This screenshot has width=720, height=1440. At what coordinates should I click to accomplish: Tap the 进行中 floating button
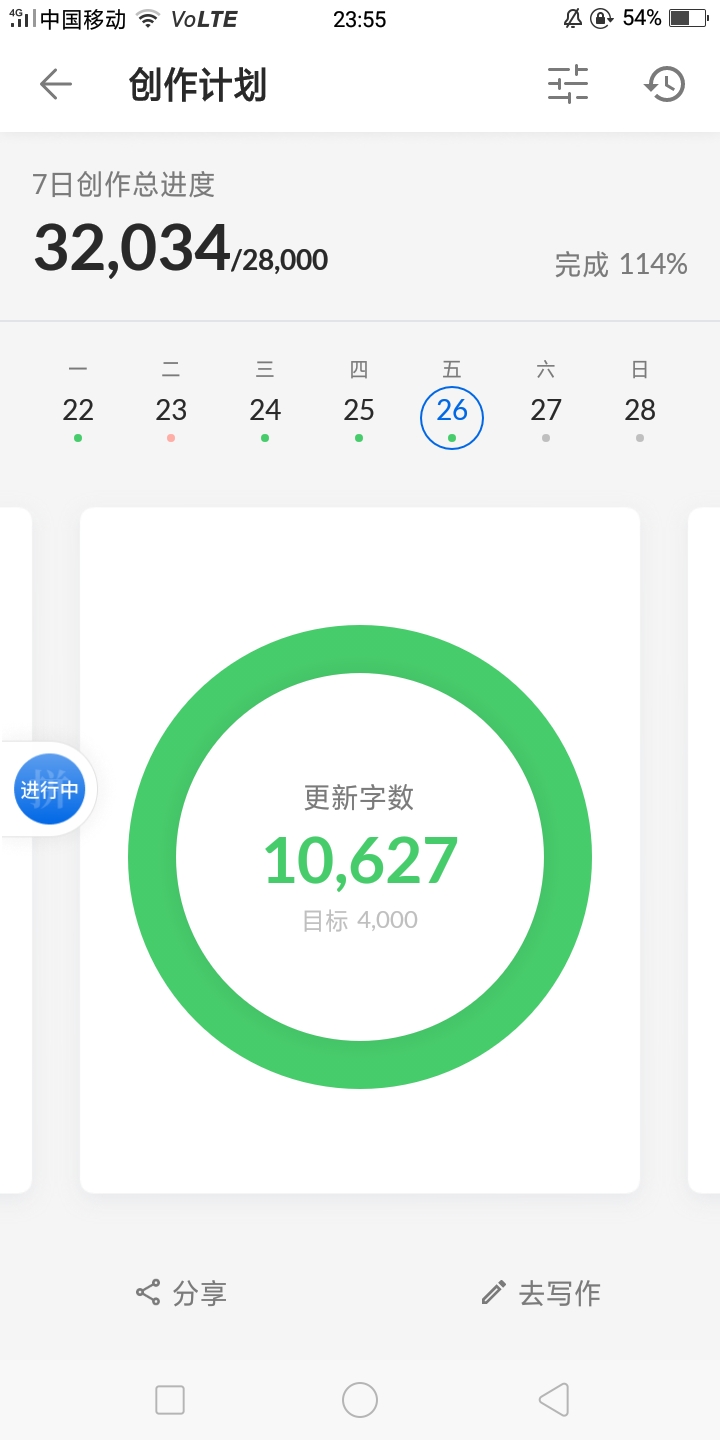[x=50, y=789]
